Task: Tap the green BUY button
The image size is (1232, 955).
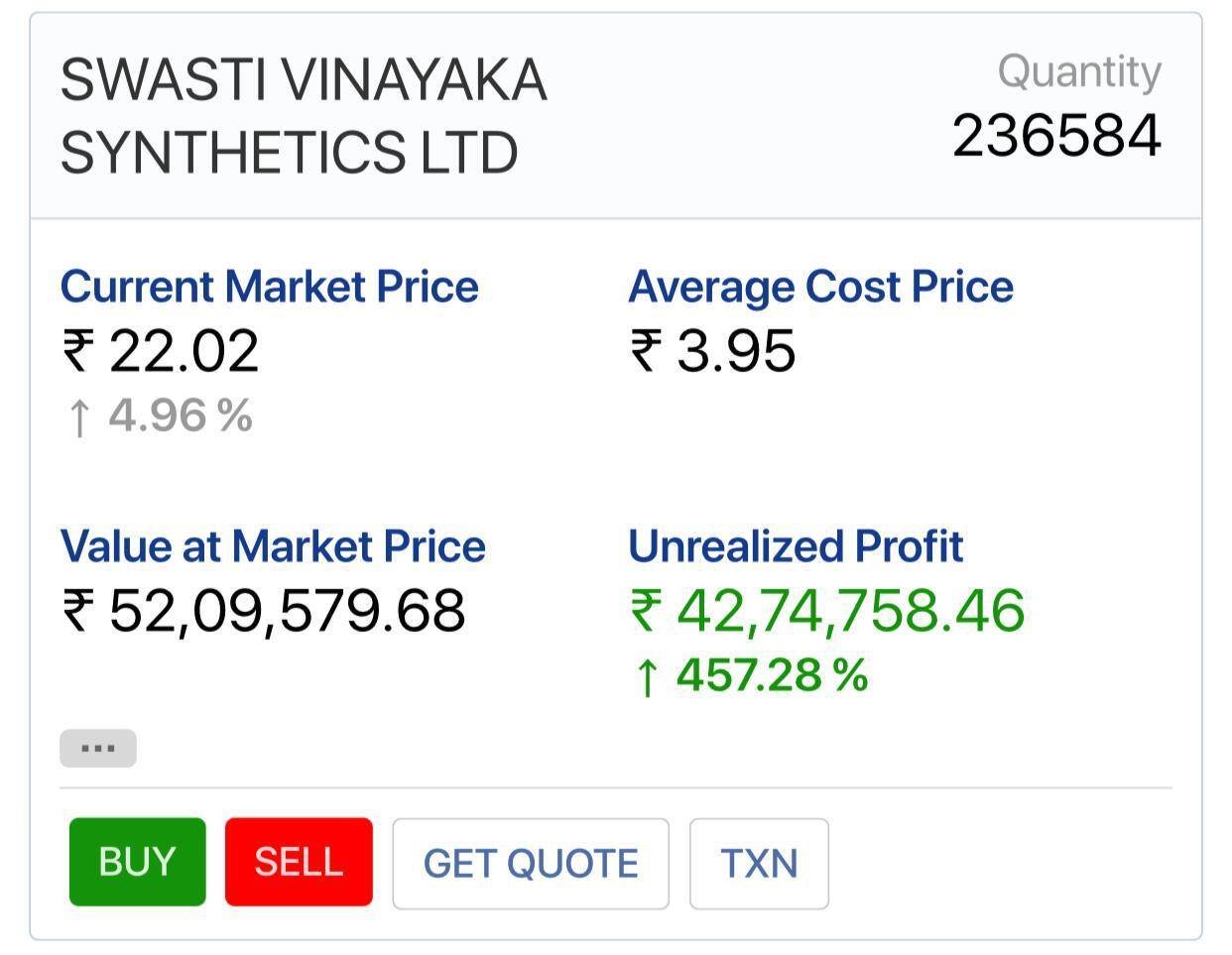Action: (137, 862)
